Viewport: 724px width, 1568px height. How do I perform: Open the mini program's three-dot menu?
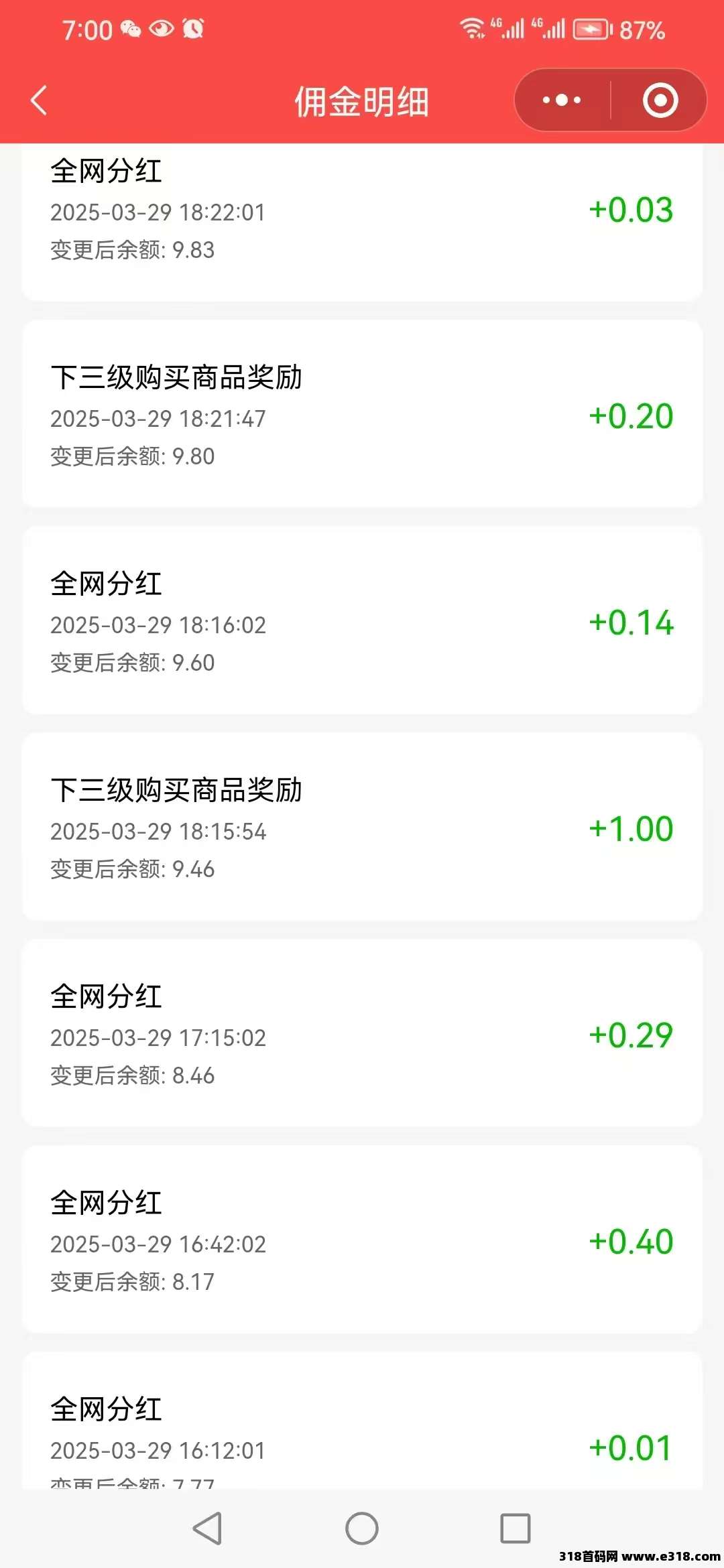[x=562, y=101]
